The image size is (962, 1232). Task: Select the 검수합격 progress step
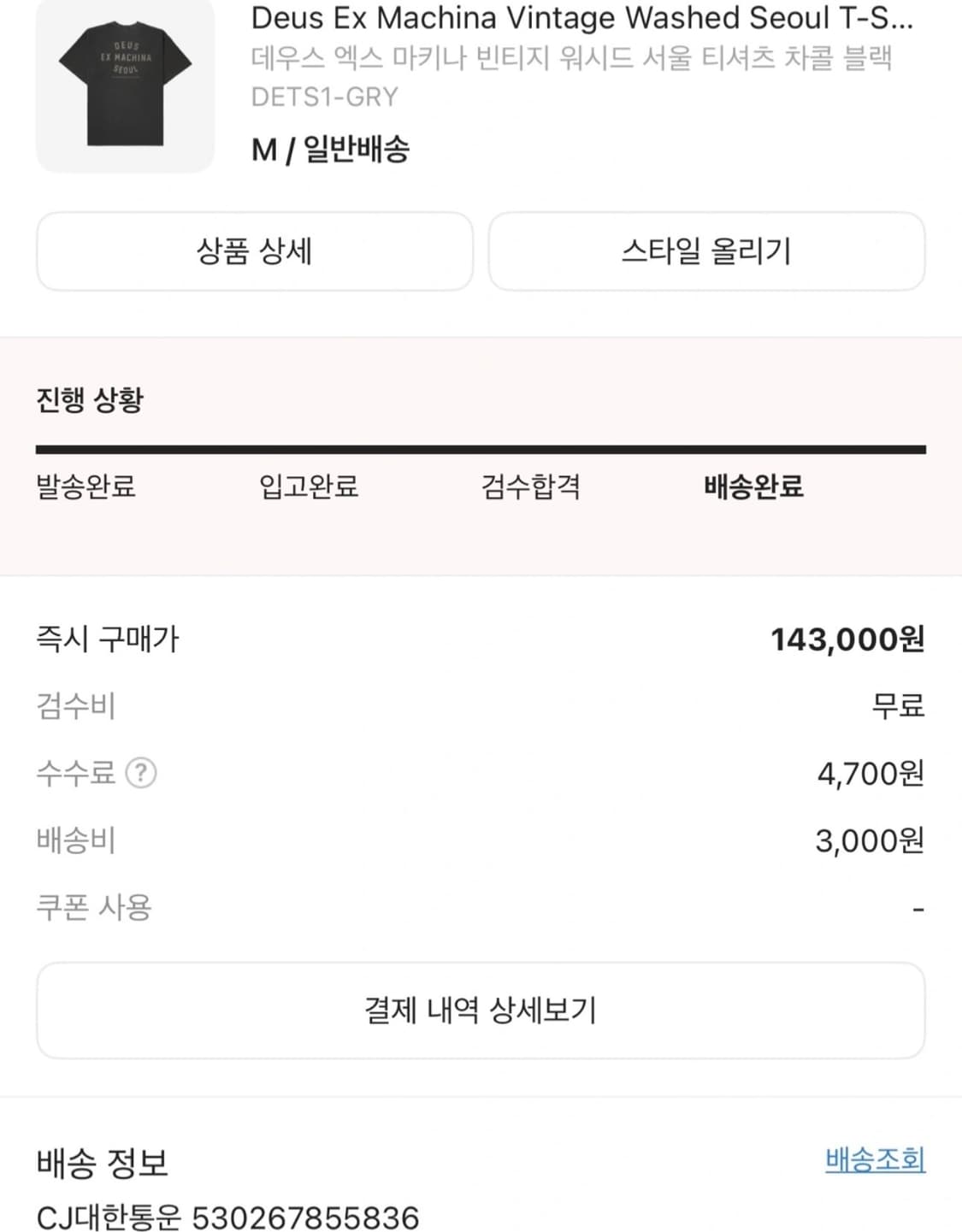click(530, 487)
